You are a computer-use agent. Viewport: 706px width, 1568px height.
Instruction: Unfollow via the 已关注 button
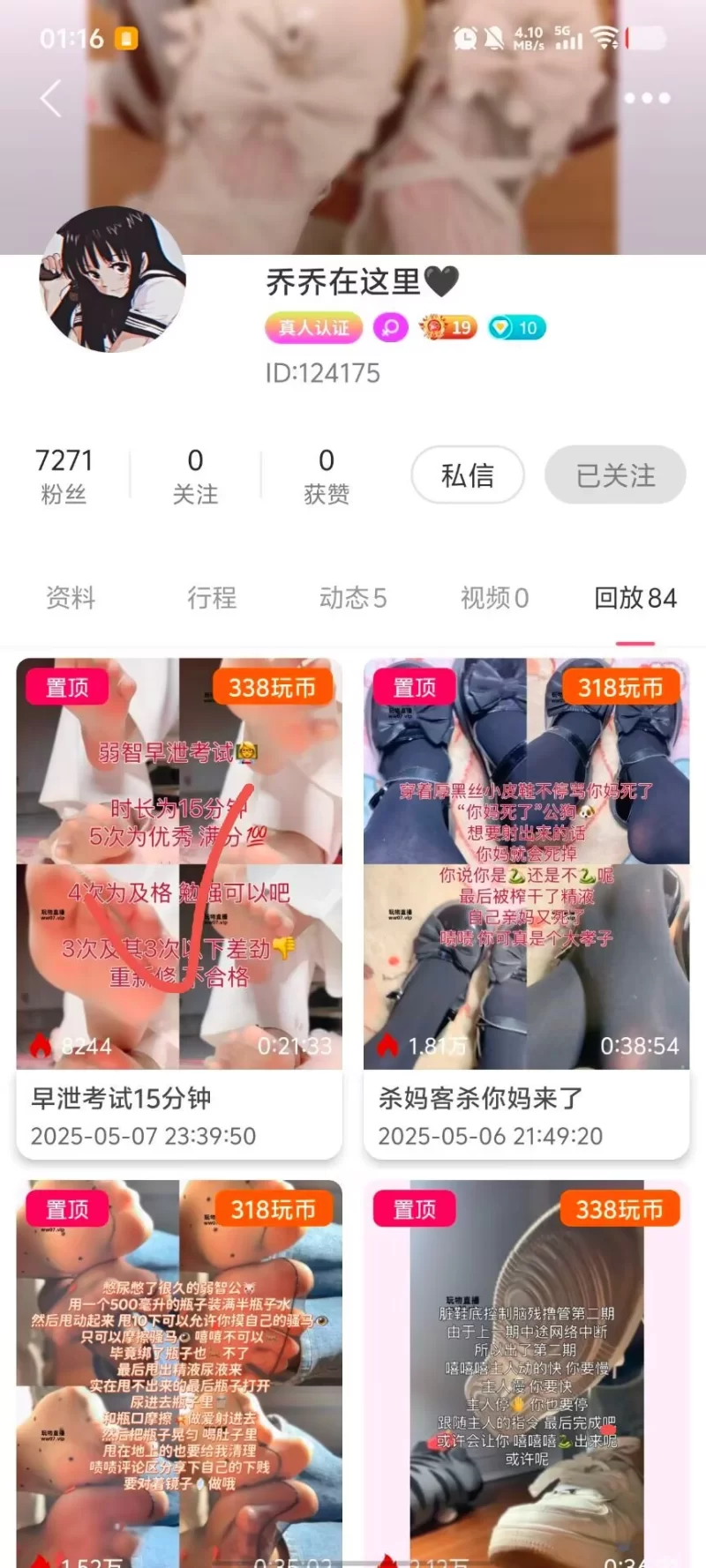pyautogui.click(x=615, y=475)
